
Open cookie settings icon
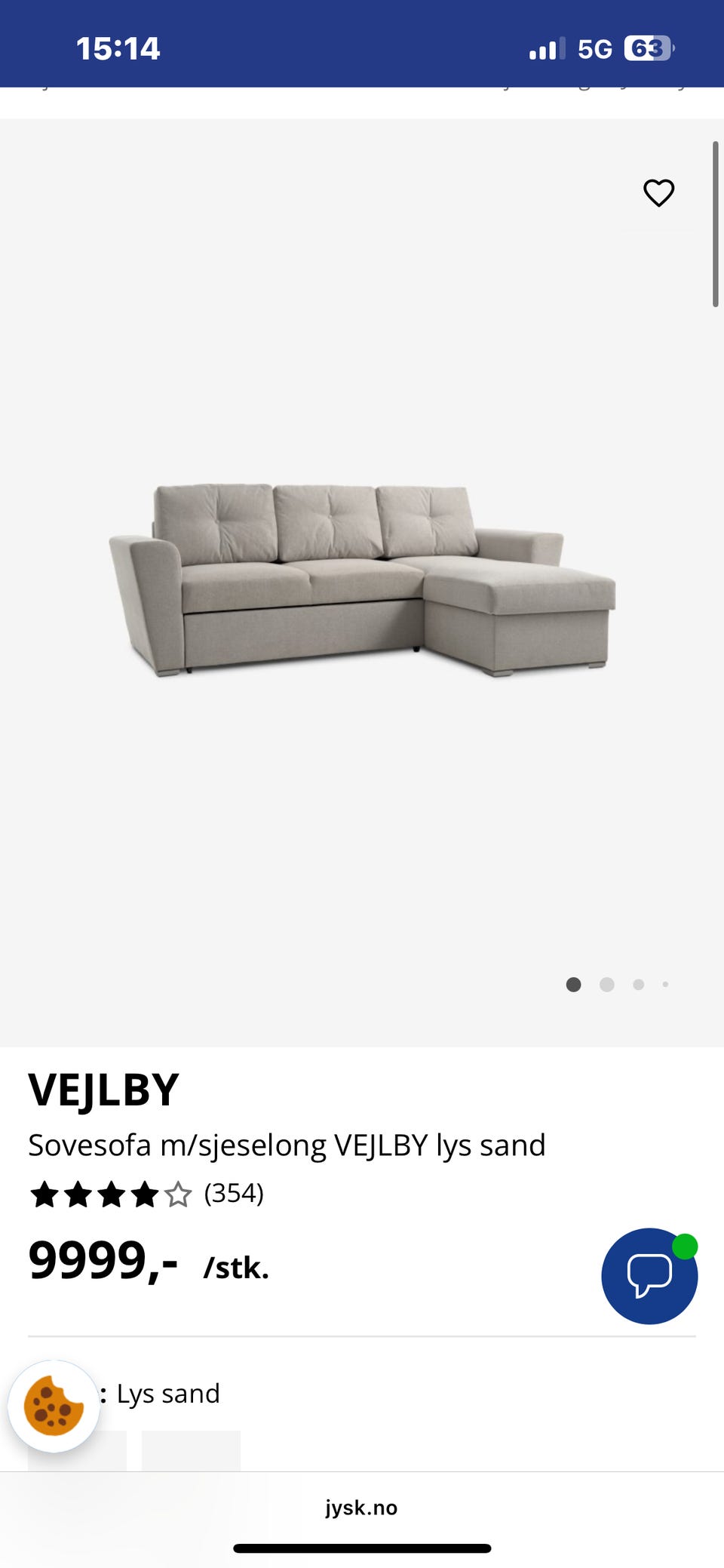click(54, 1407)
